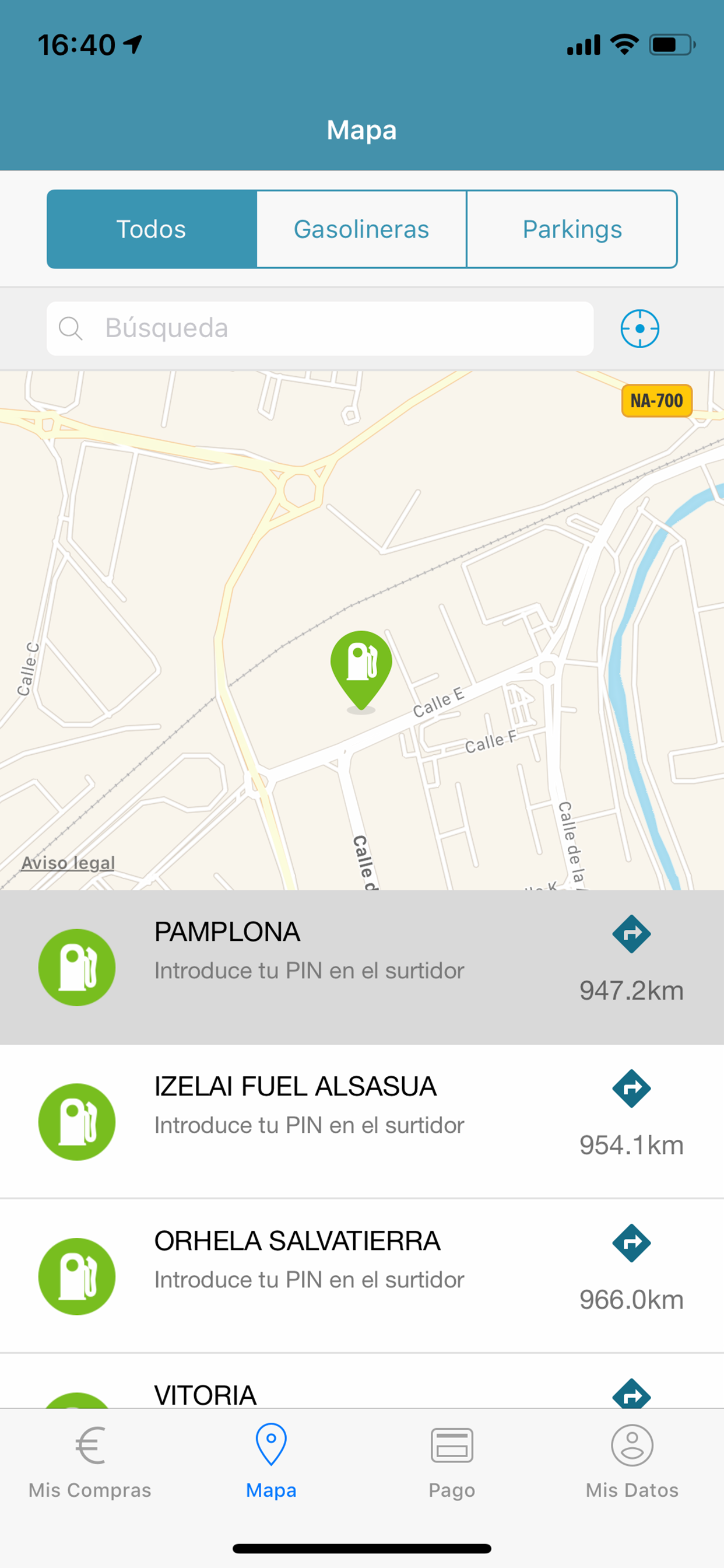
Task: Open IZELAI FUEL ALSASUA station
Action: [x=304, y=1121]
